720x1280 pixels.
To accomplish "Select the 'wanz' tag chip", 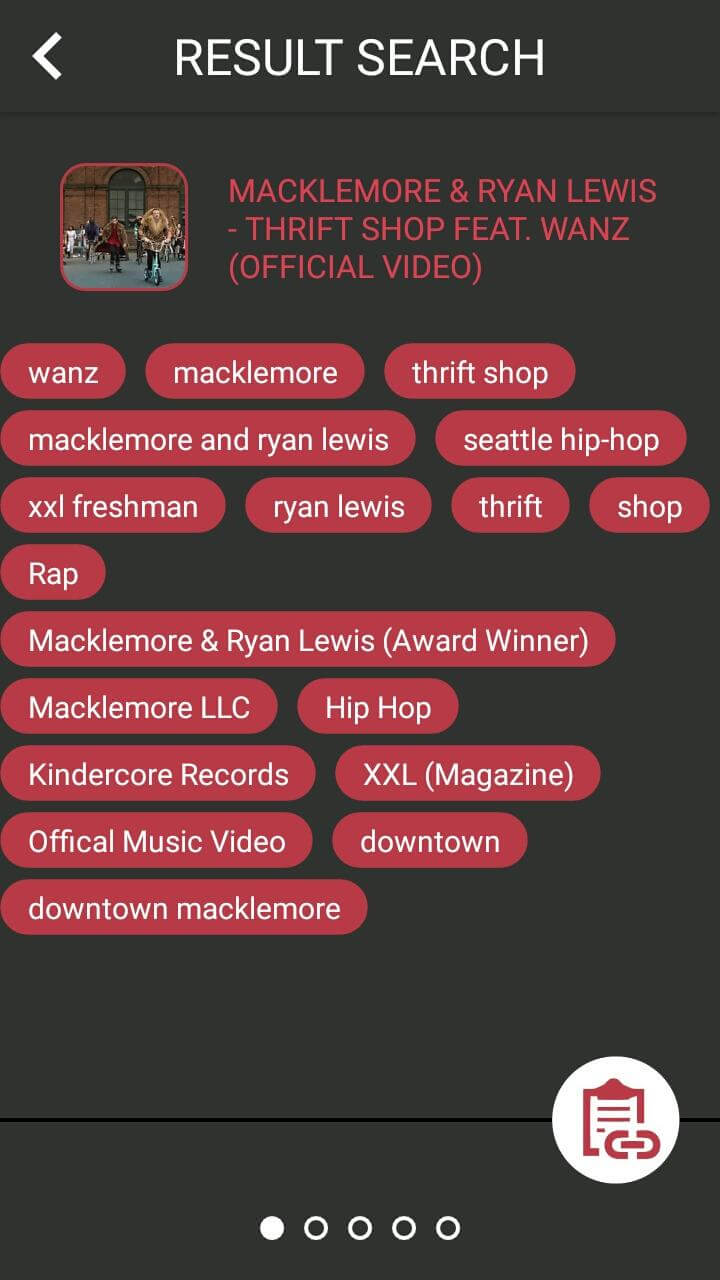I will tap(63, 373).
